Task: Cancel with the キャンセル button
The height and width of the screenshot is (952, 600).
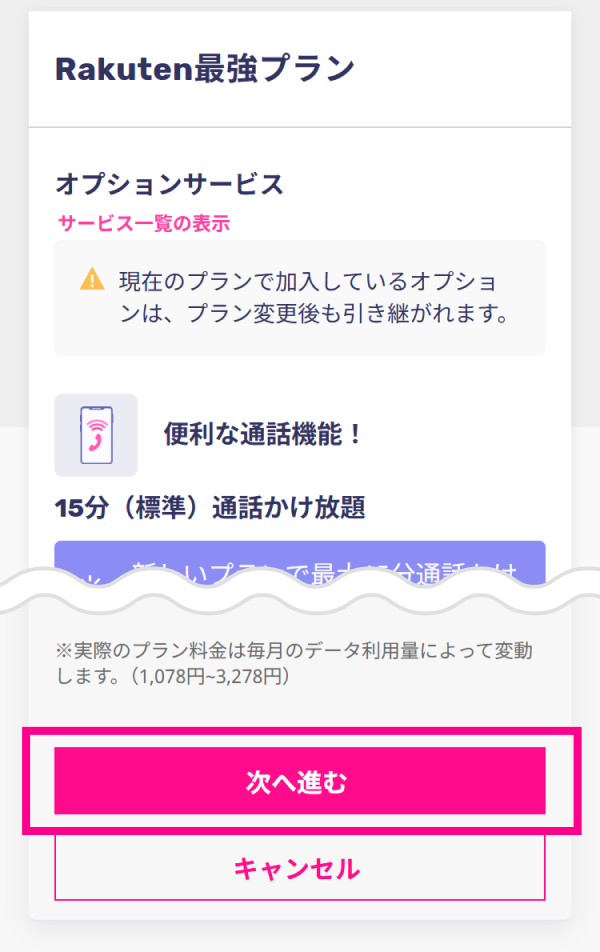Action: pyautogui.click(x=299, y=868)
